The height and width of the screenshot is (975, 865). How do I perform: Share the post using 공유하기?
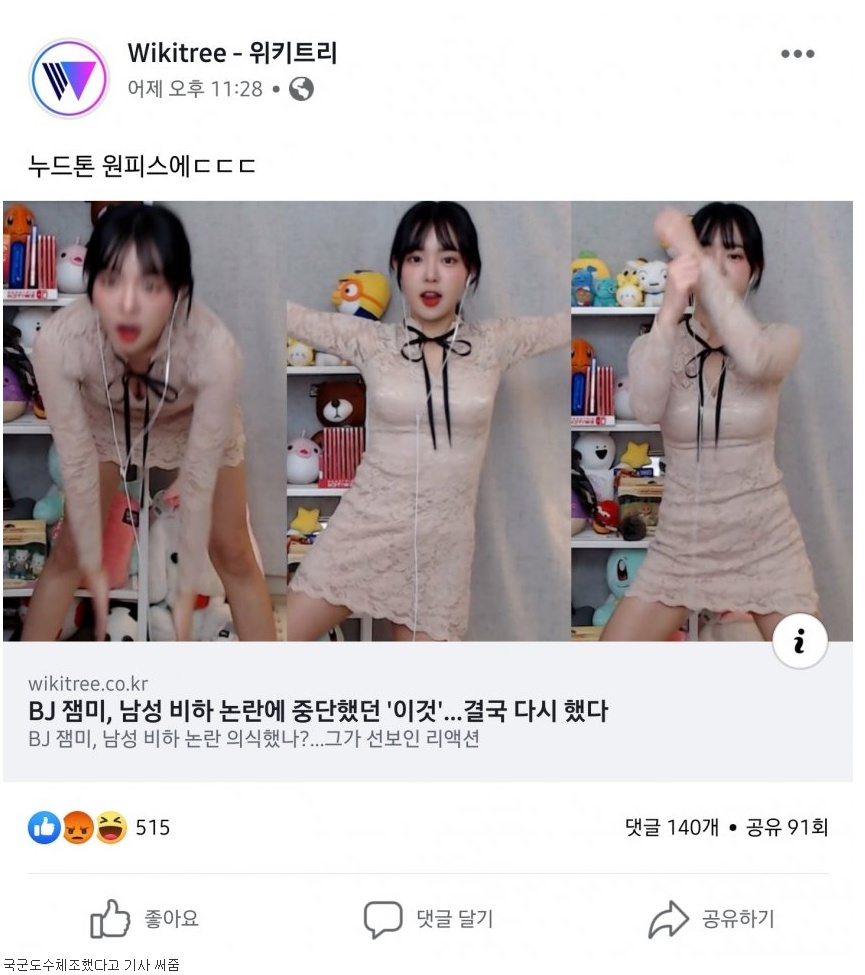(x=711, y=918)
